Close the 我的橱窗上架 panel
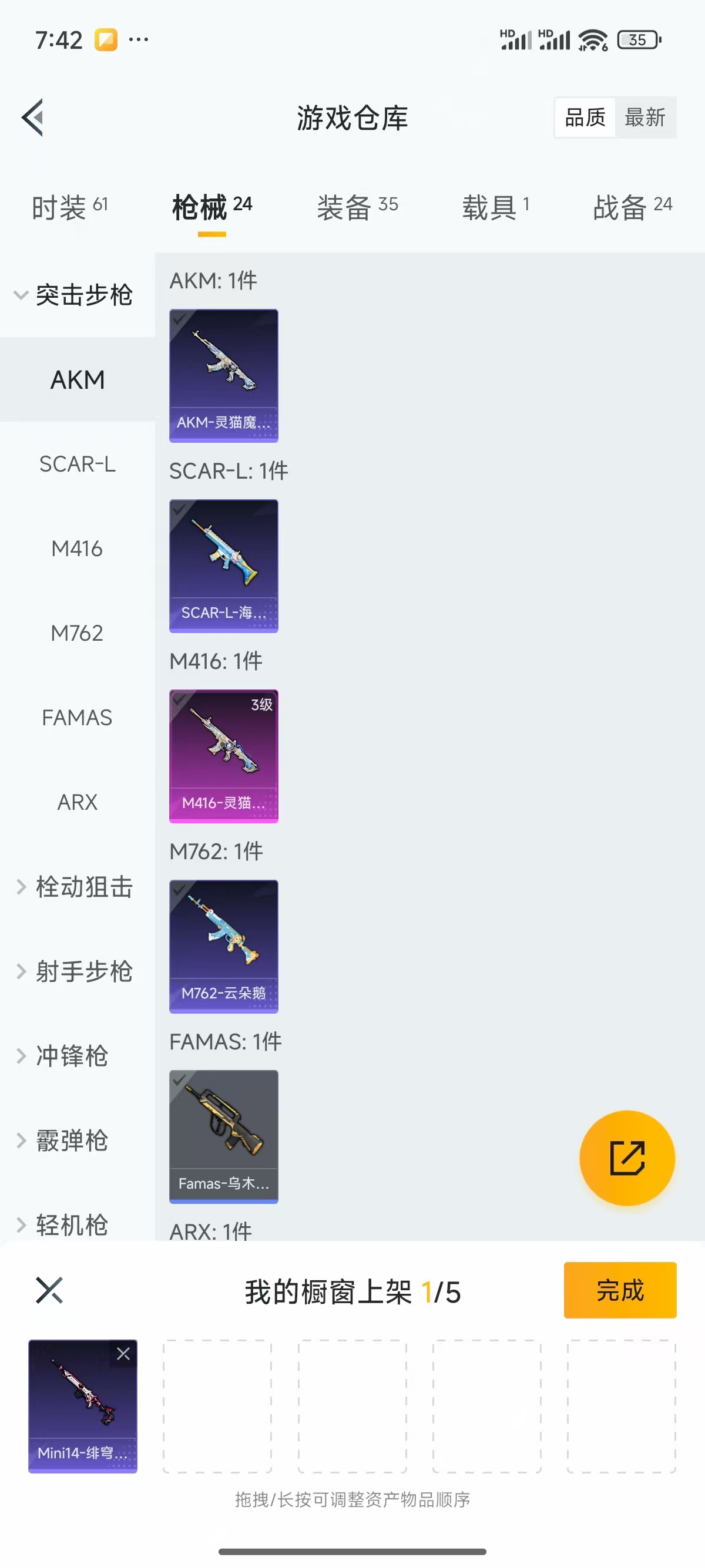 (49, 1290)
